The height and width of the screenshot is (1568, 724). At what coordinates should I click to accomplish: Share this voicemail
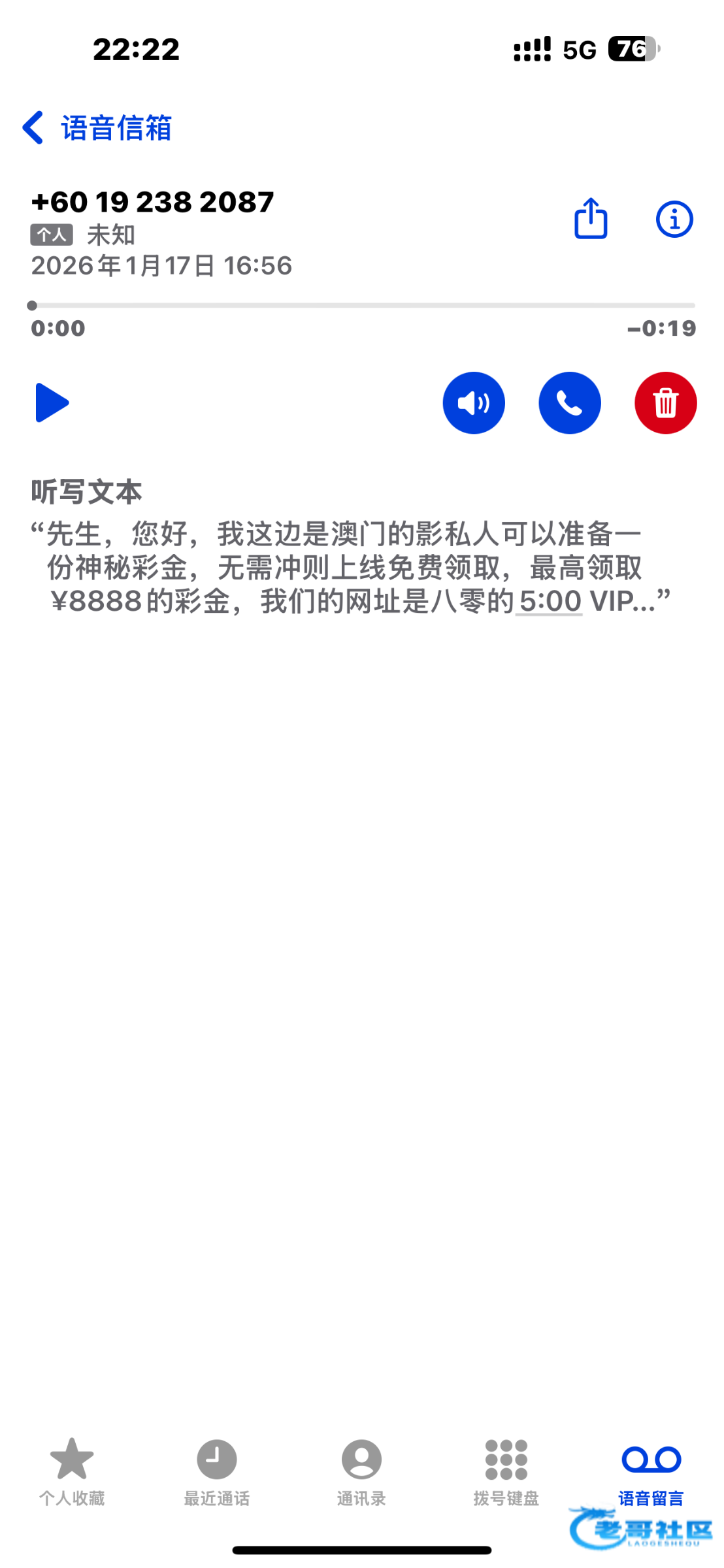coord(591,219)
